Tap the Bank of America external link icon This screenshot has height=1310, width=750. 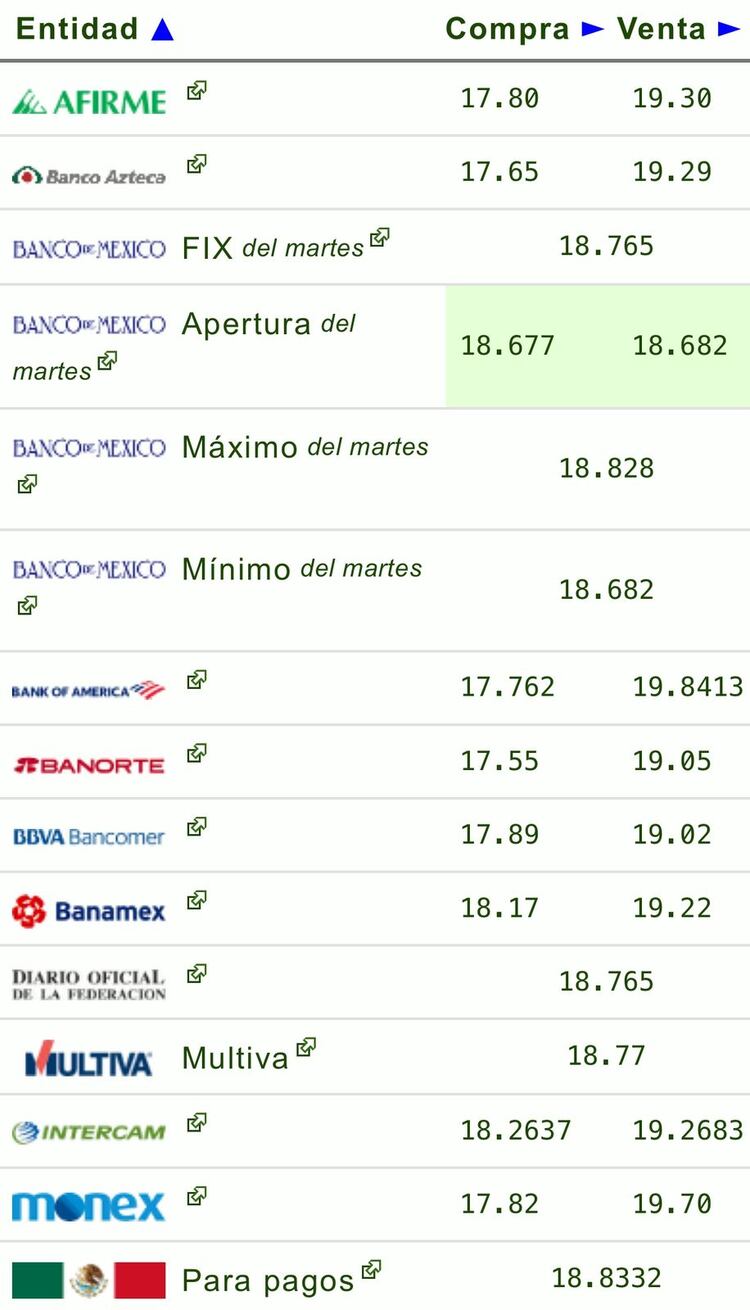point(197,680)
